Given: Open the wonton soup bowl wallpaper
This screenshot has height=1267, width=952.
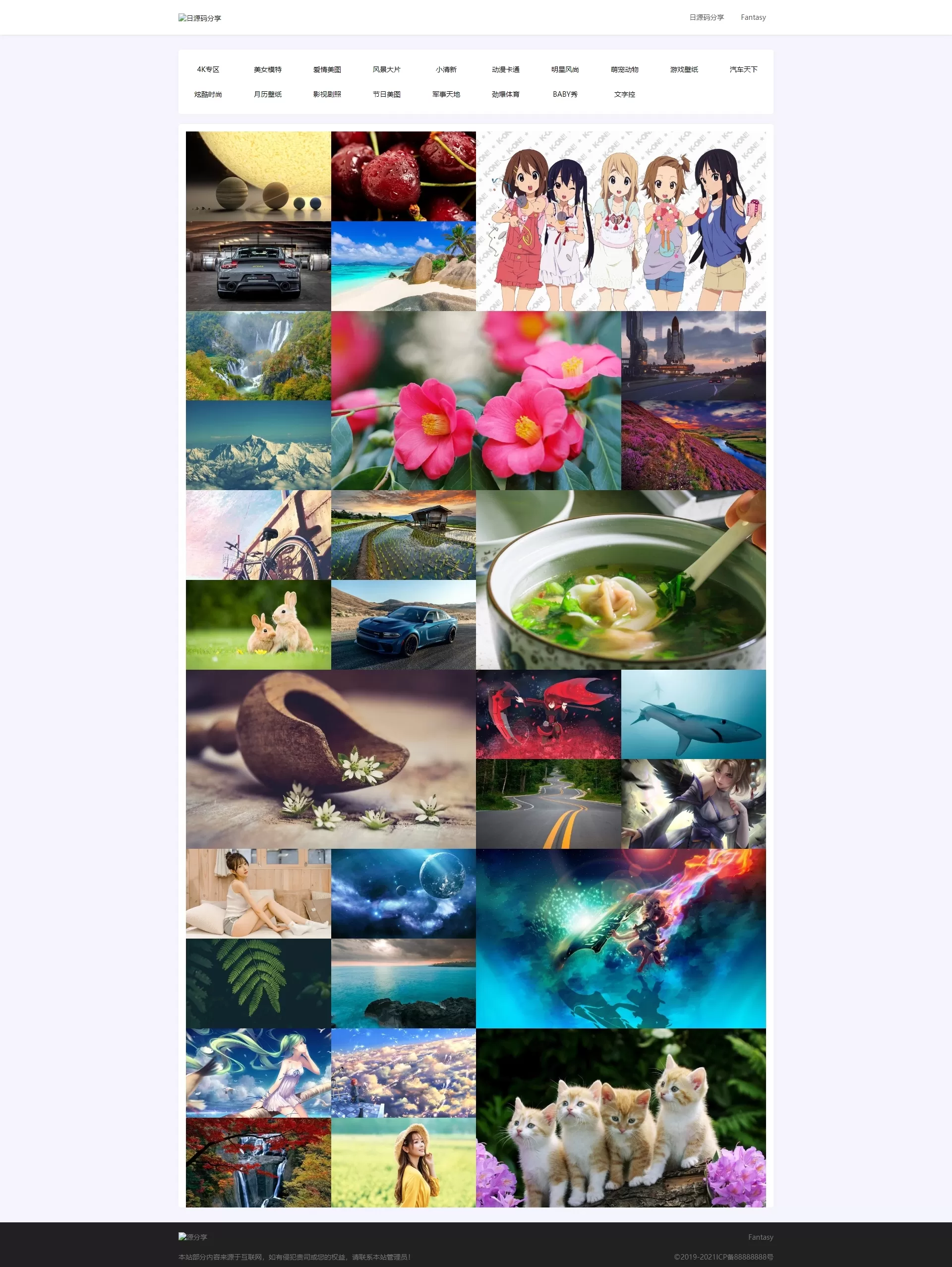Looking at the screenshot, I should click(x=621, y=579).
